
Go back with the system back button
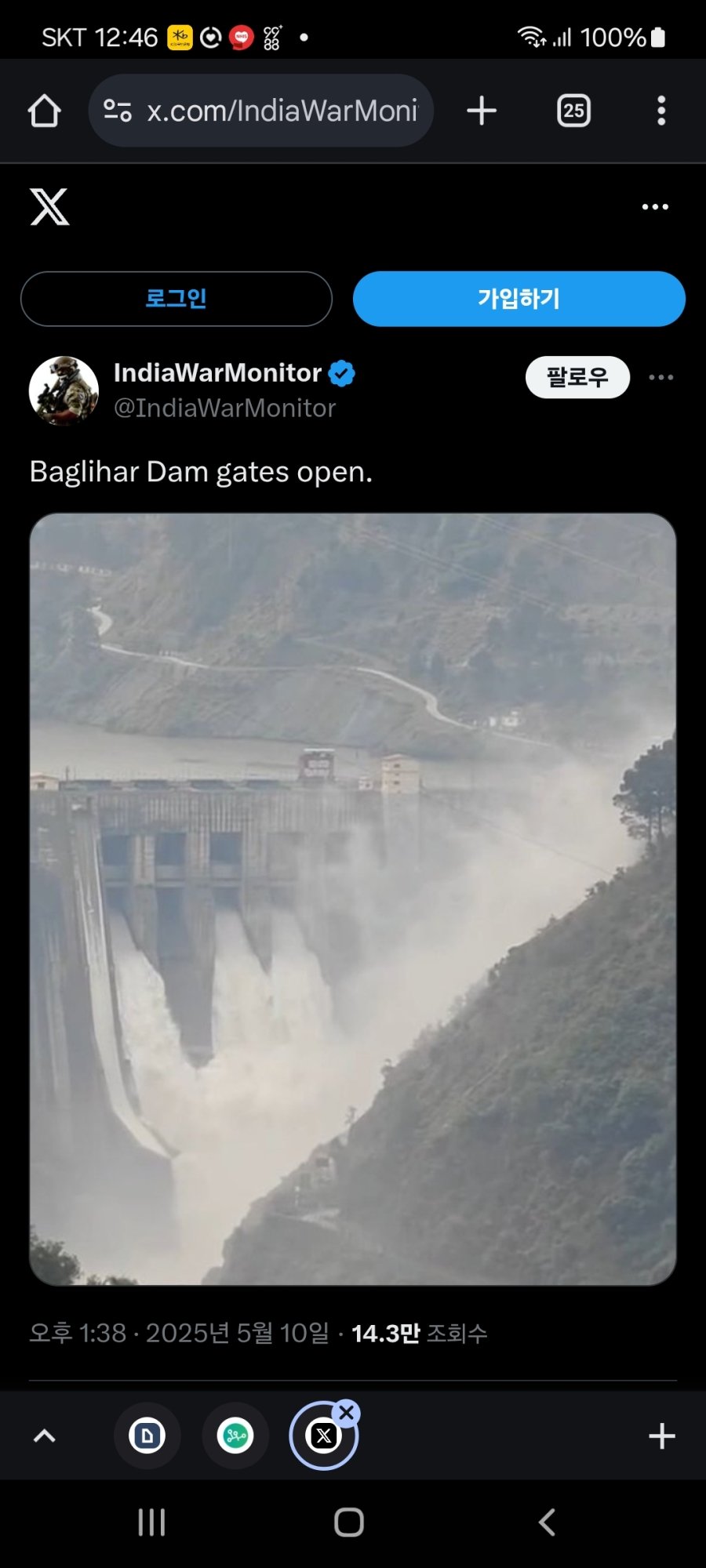pyautogui.click(x=547, y=1523)
